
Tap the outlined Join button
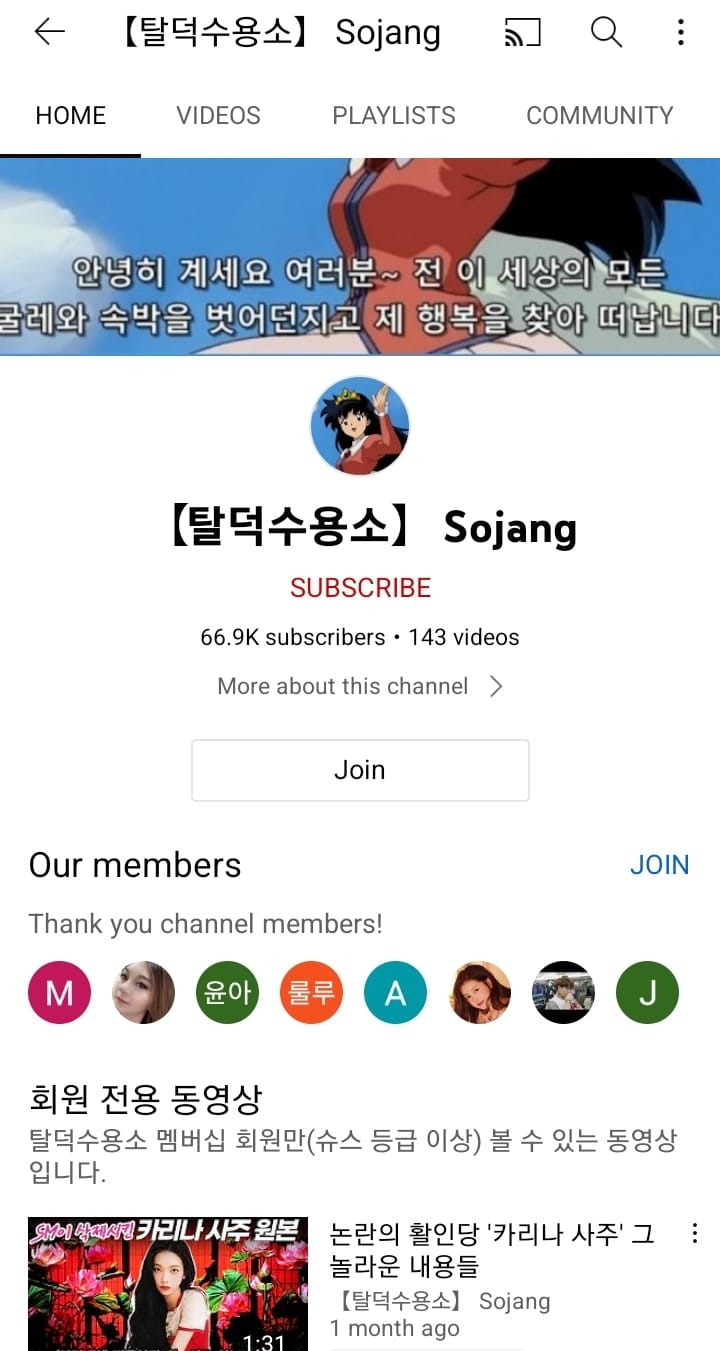[360, 770]
